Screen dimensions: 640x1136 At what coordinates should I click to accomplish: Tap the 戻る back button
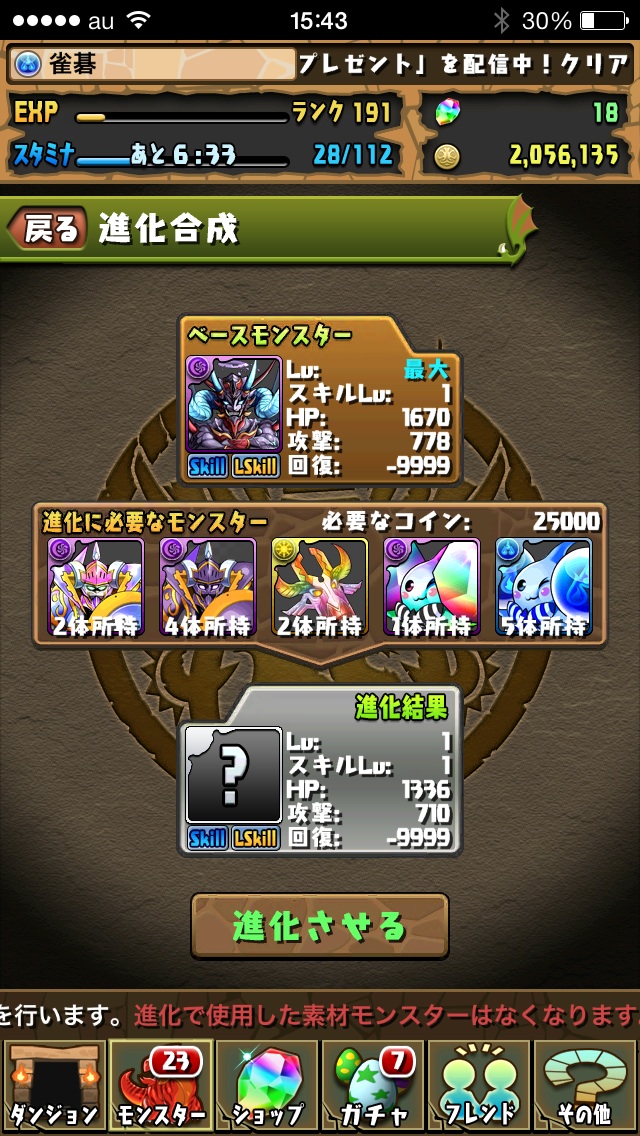pos(45,229)
